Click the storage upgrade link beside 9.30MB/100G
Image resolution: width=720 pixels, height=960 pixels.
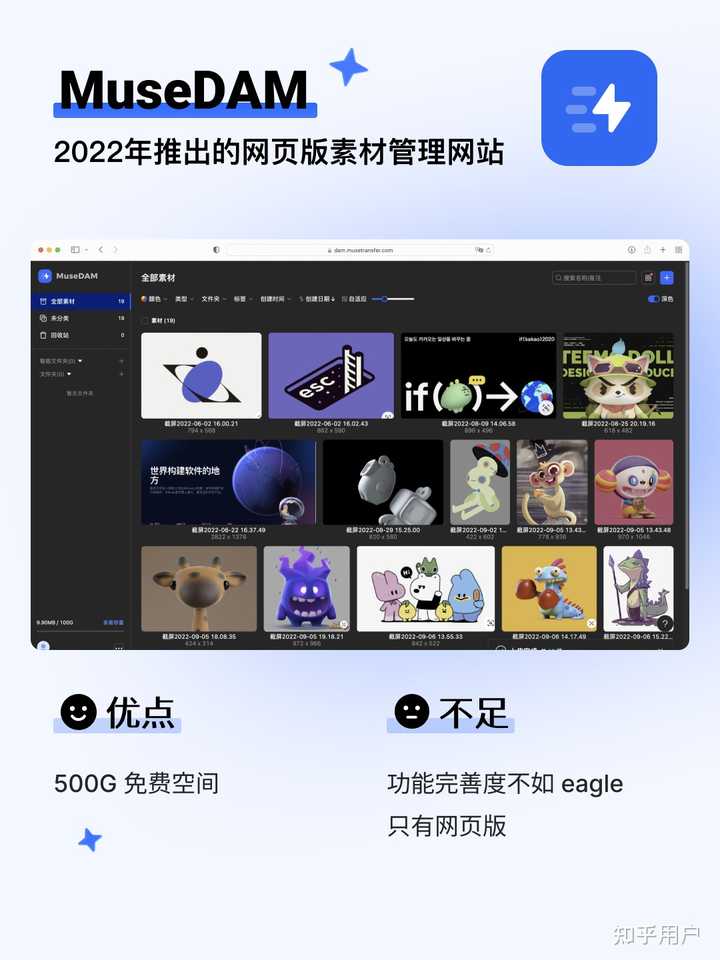pyautogui.click(x=113, y=622)
